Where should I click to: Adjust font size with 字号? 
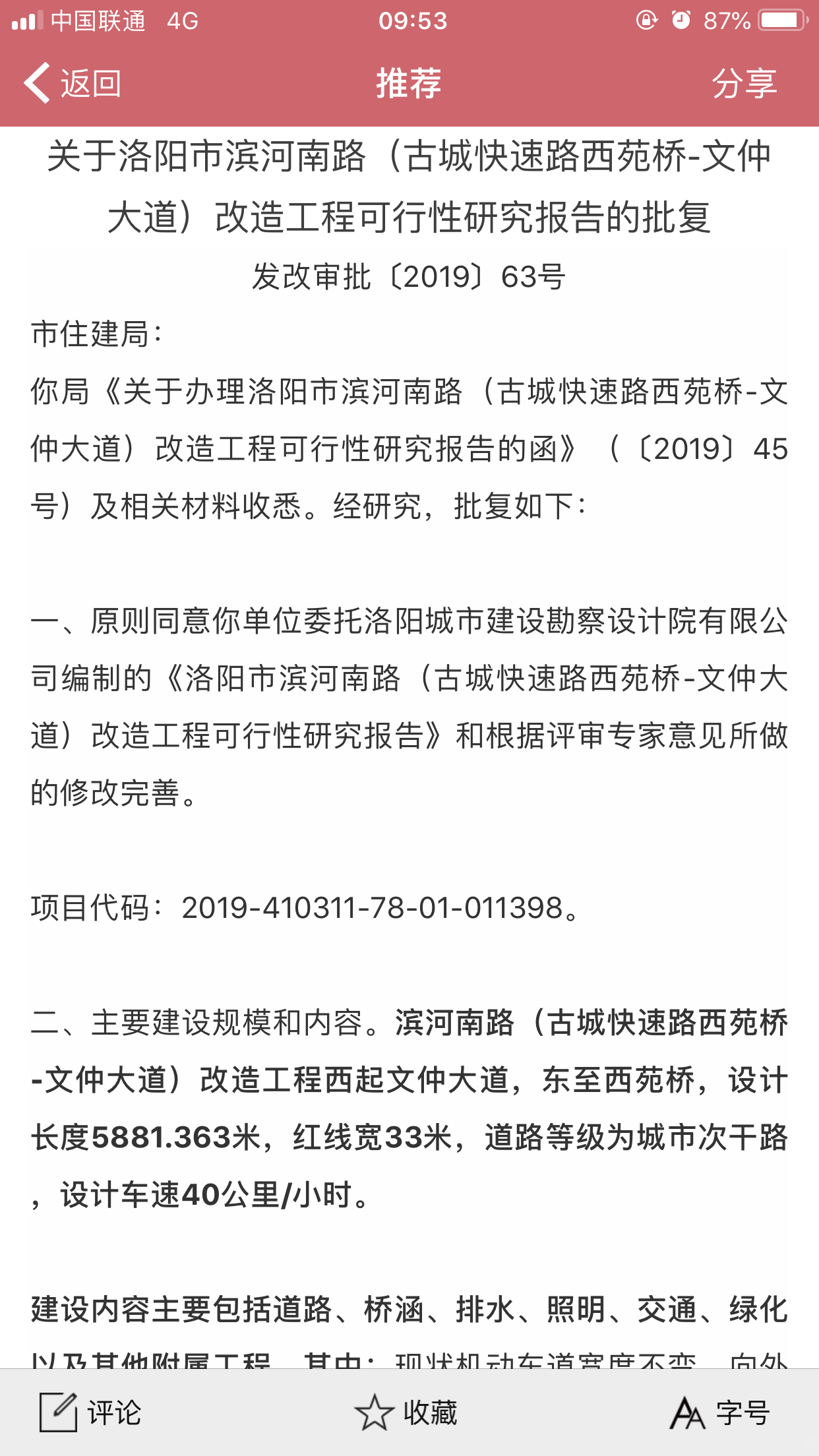click(720, 1412)
